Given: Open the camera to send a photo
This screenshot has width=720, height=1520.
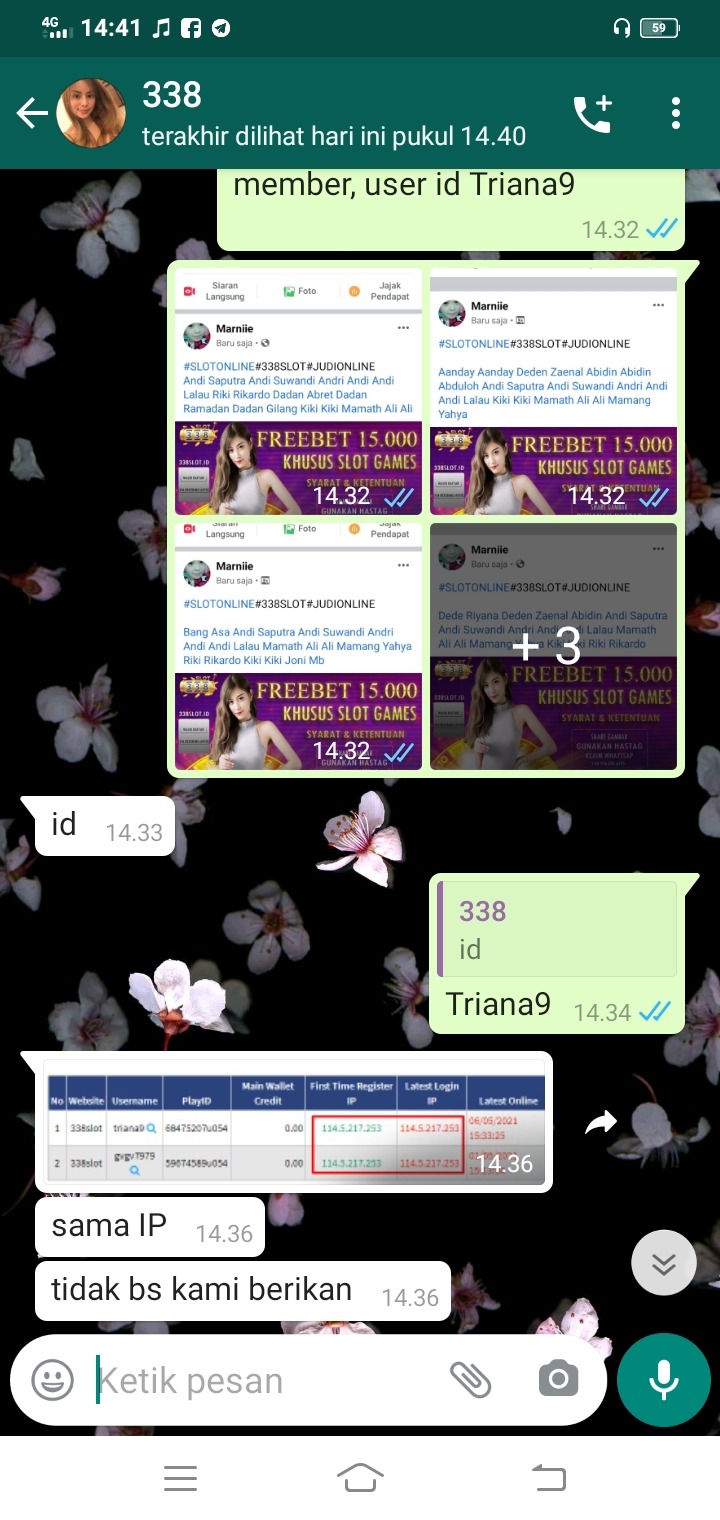Looking at the screenshot, I should click(558, 1380).
